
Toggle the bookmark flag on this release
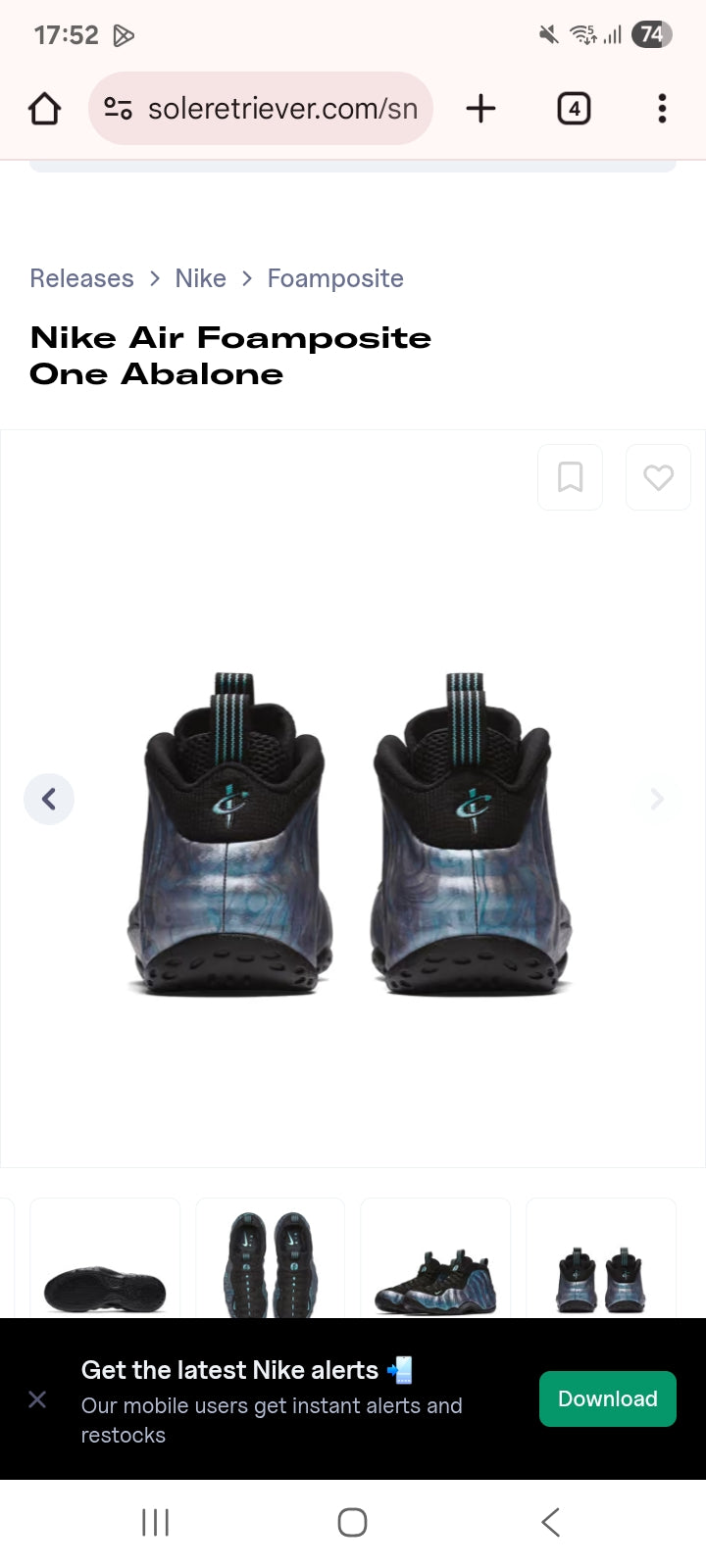point(570,477)
